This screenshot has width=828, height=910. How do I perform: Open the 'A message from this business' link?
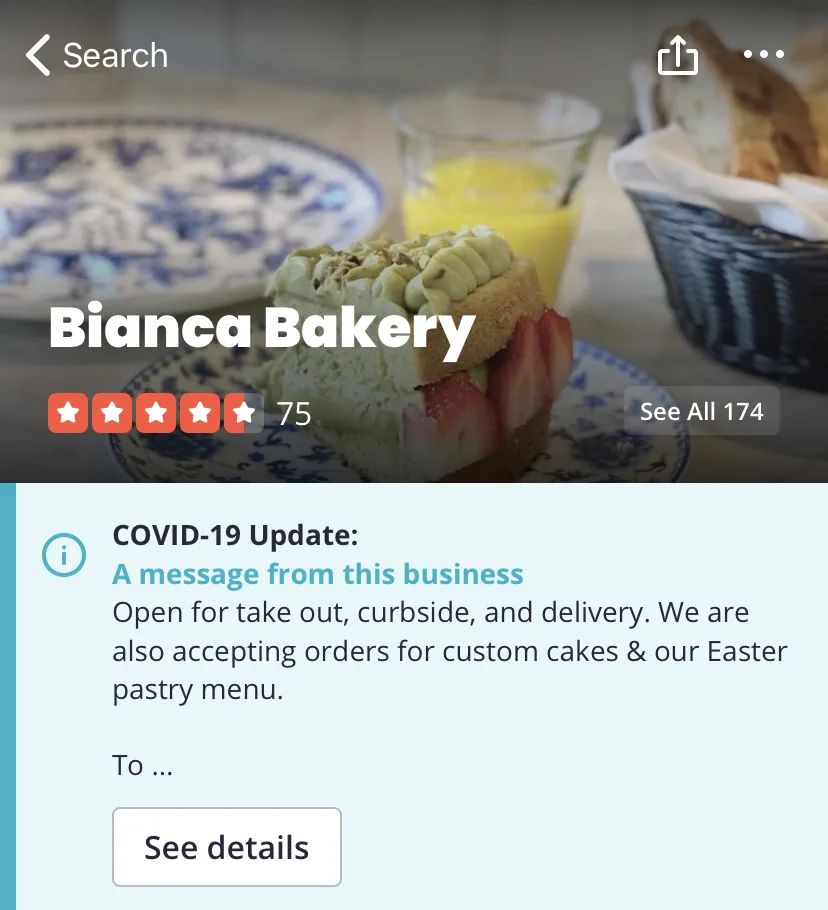318,574
